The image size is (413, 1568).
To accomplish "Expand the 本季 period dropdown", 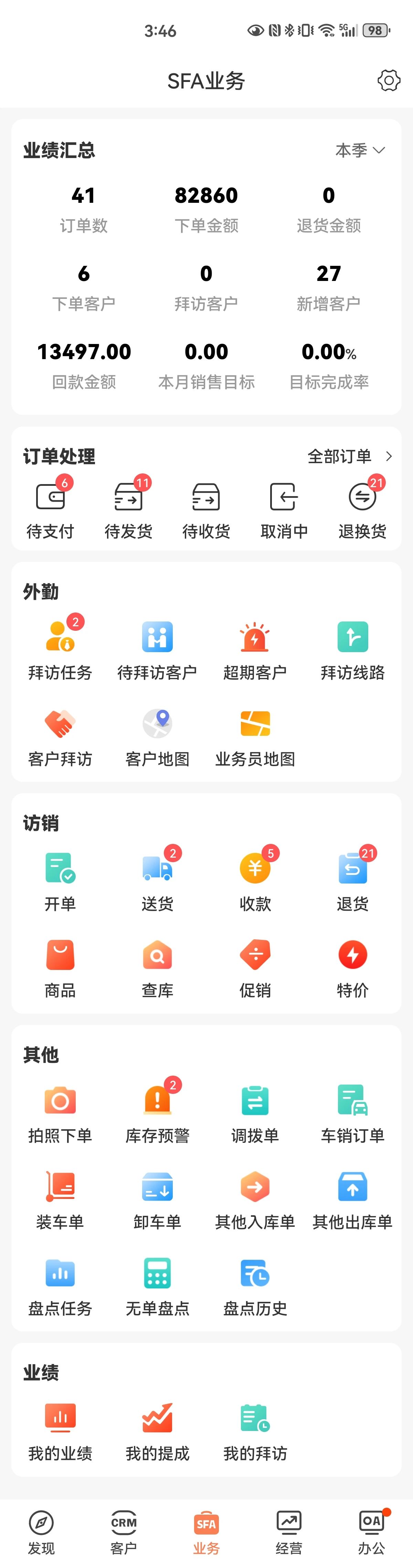I will coord(360,150).
